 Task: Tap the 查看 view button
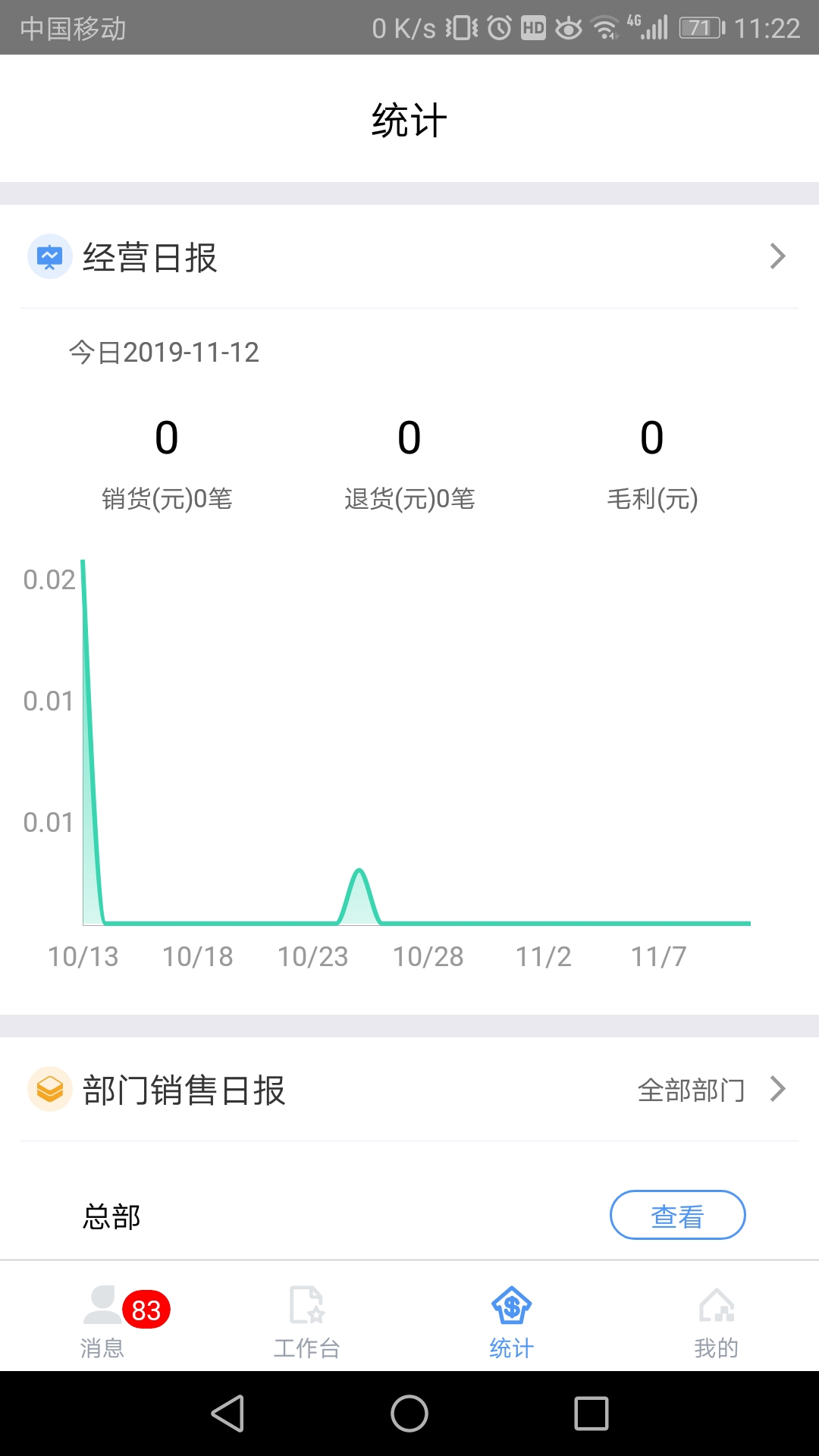(677, 1215)
